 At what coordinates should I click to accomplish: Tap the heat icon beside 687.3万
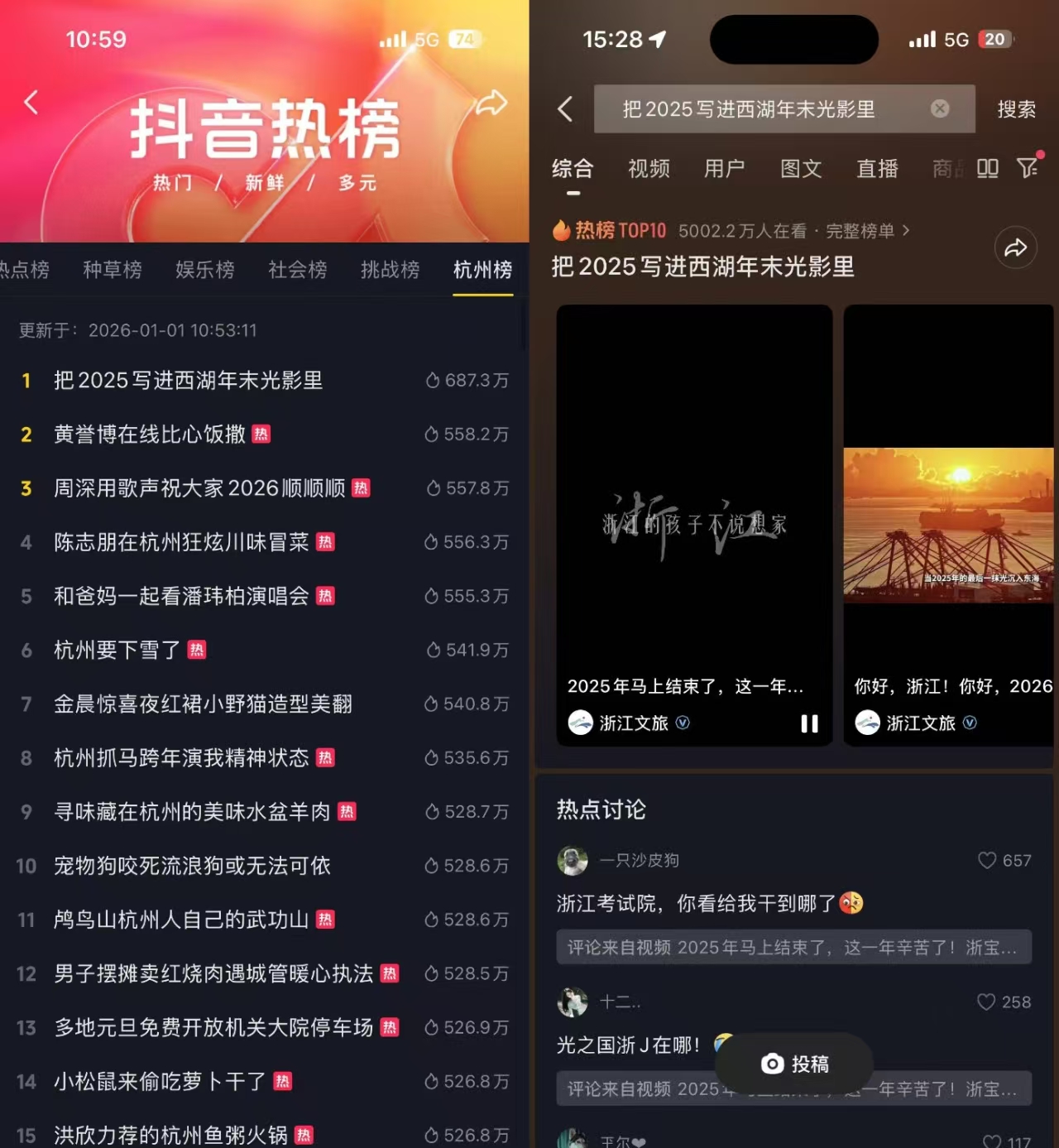click(430, 380)
